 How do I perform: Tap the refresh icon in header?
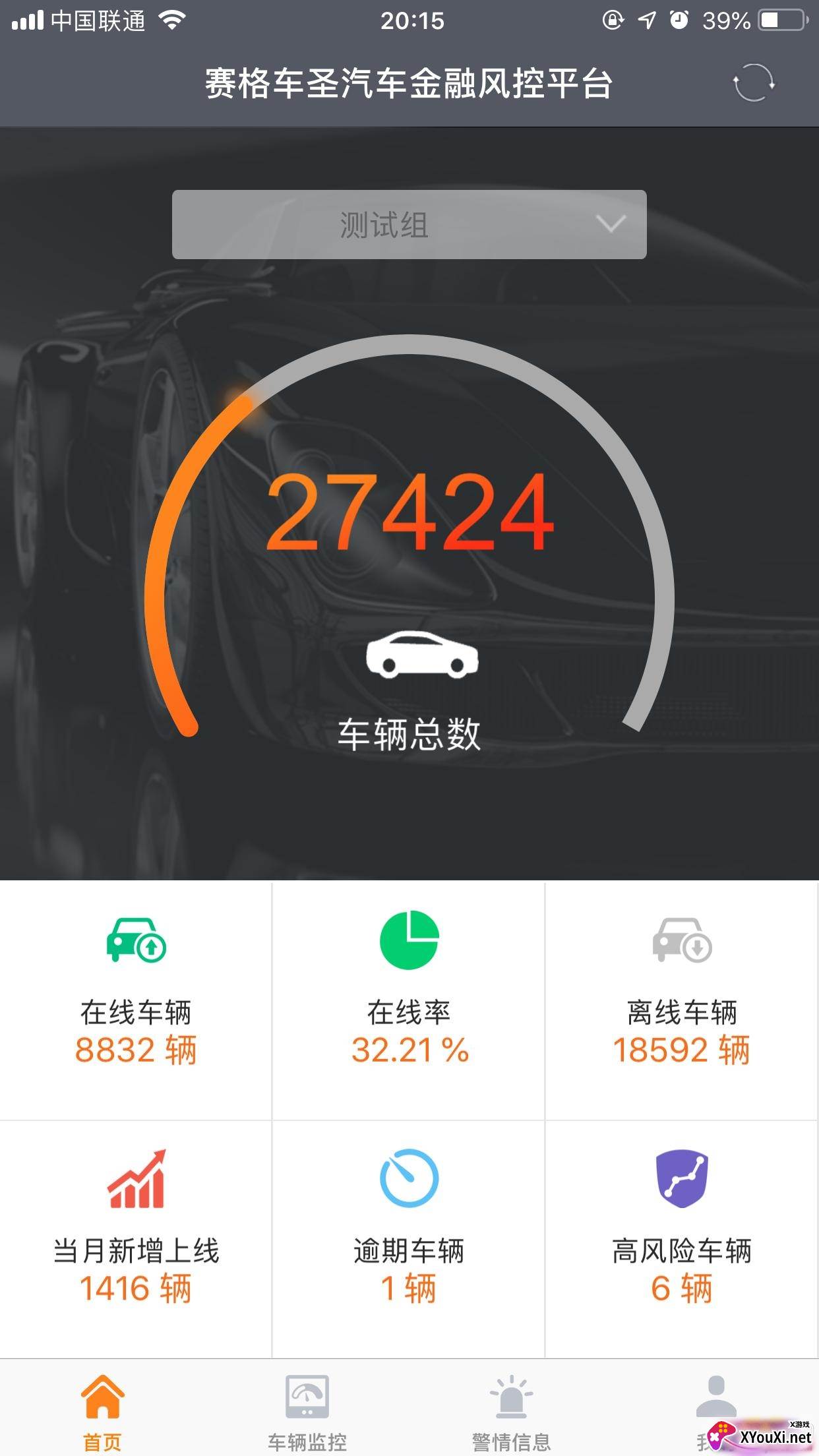tap(753, 83)
